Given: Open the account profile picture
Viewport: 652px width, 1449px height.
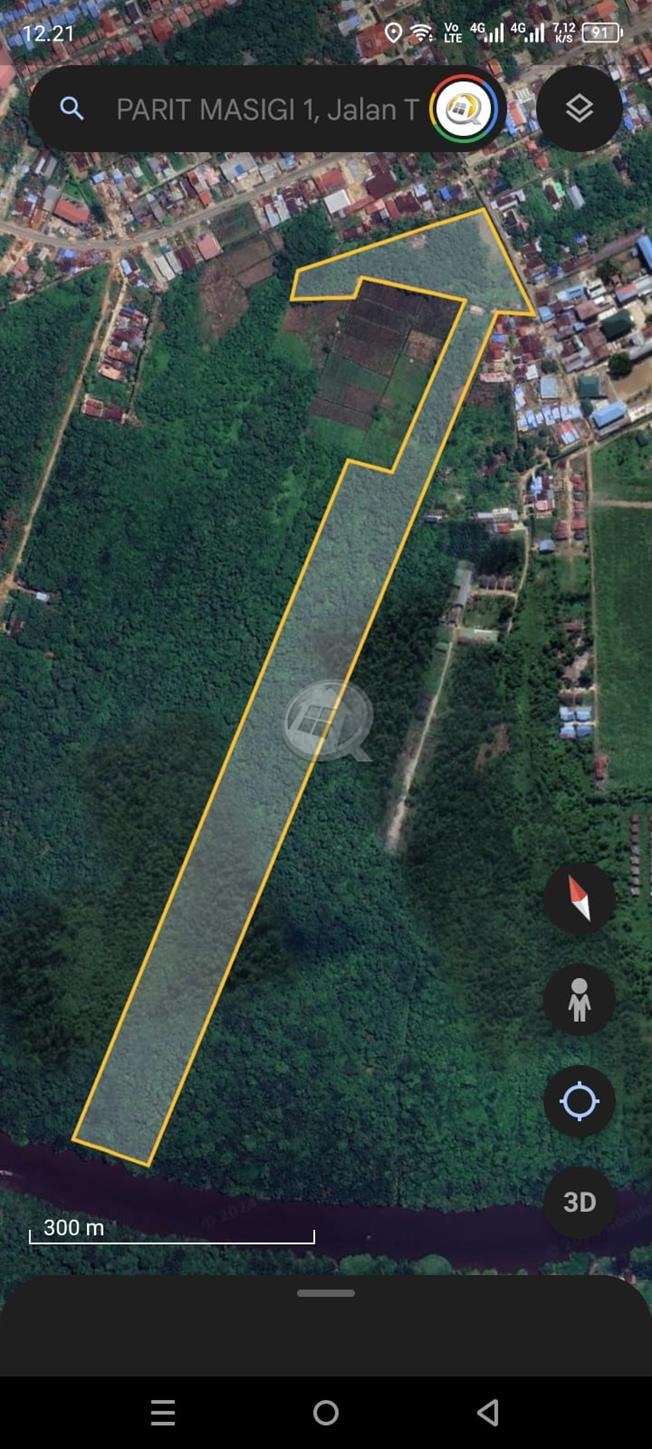Looking at the screenshot, I should (464, 109).
